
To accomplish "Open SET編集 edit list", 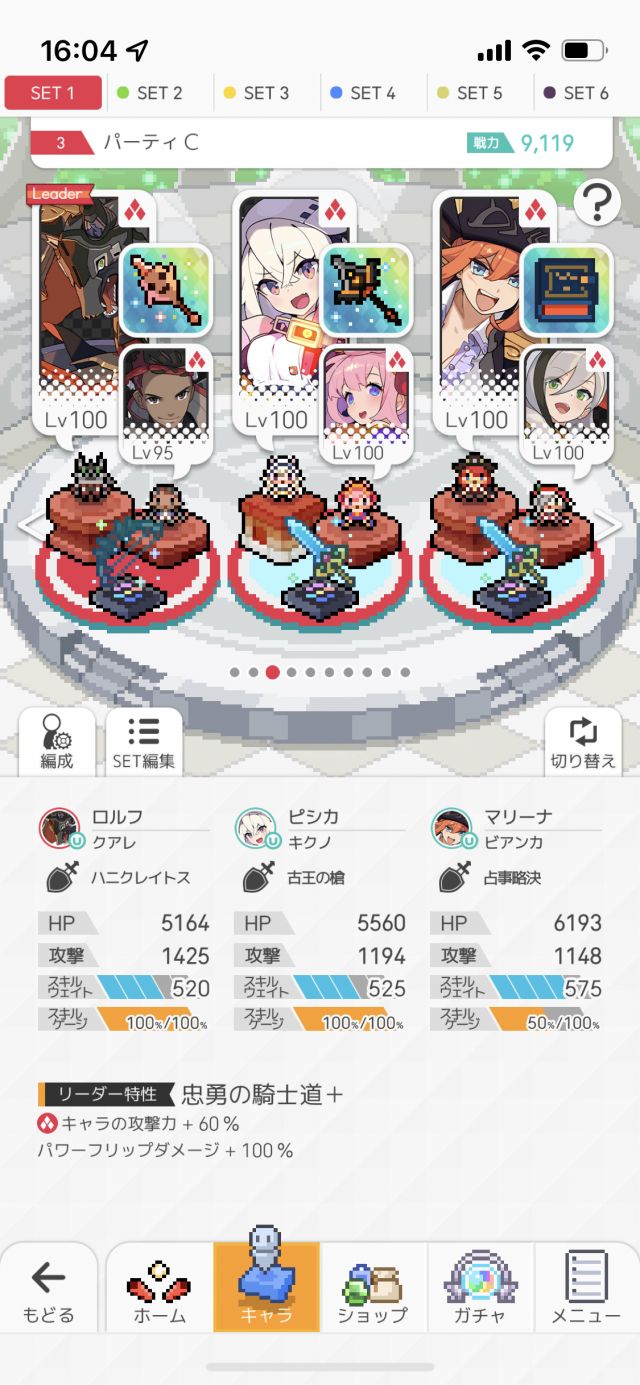I will [144, 741].
